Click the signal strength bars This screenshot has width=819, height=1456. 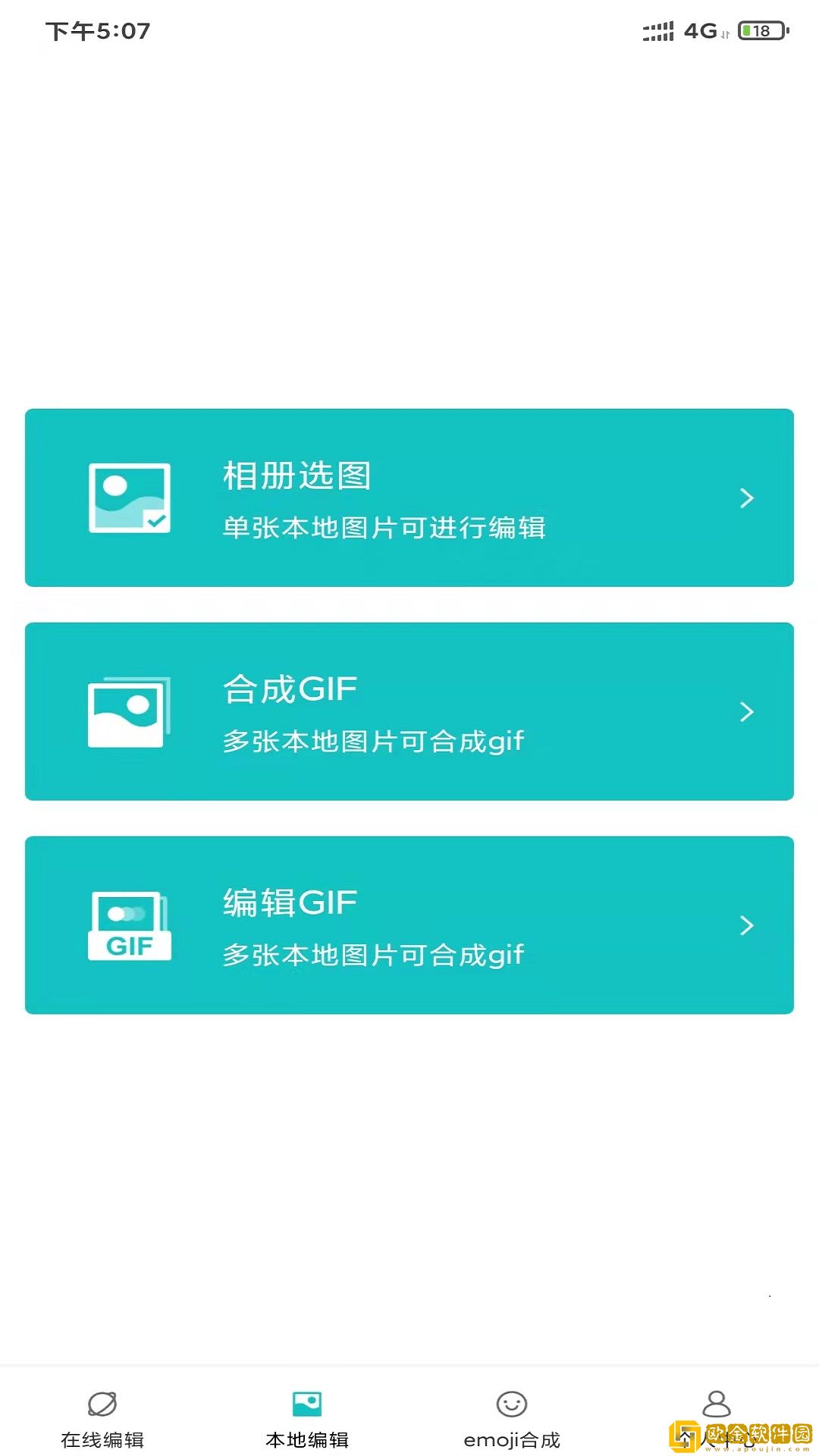(655, 30)
